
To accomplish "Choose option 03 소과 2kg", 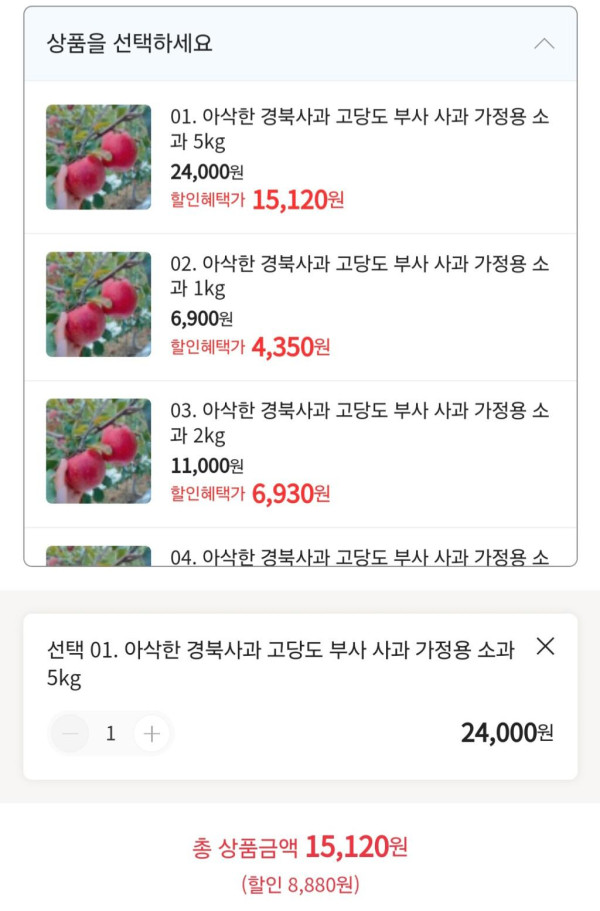I will (300, 452).
